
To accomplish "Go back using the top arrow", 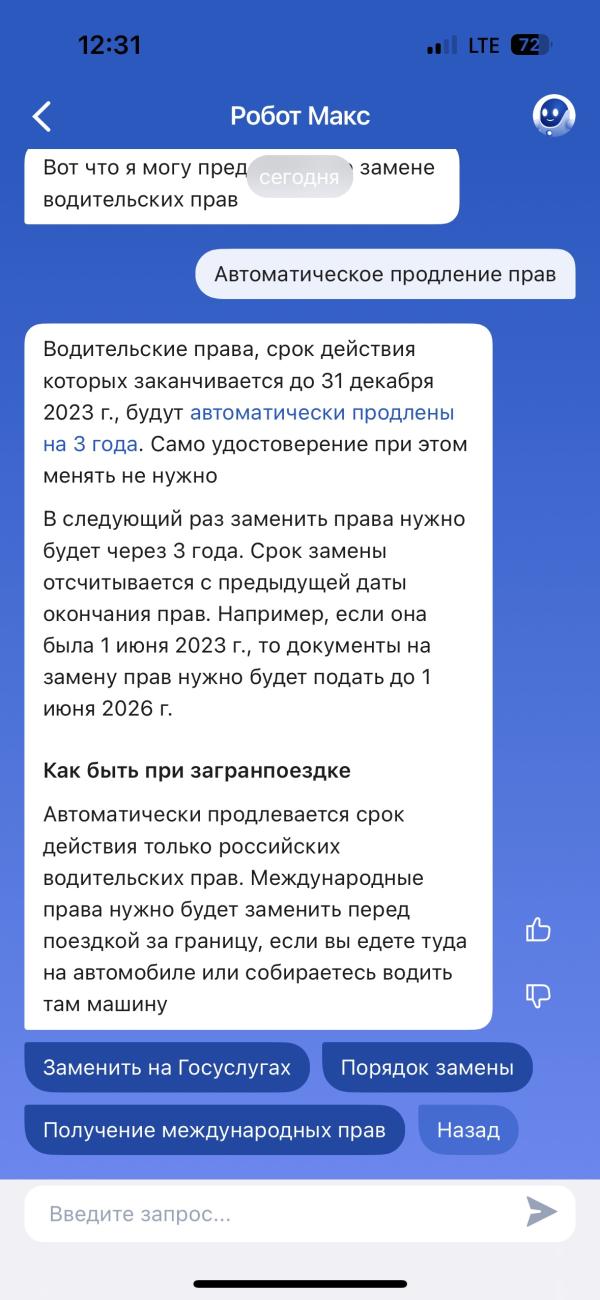I will pos(41,116).
